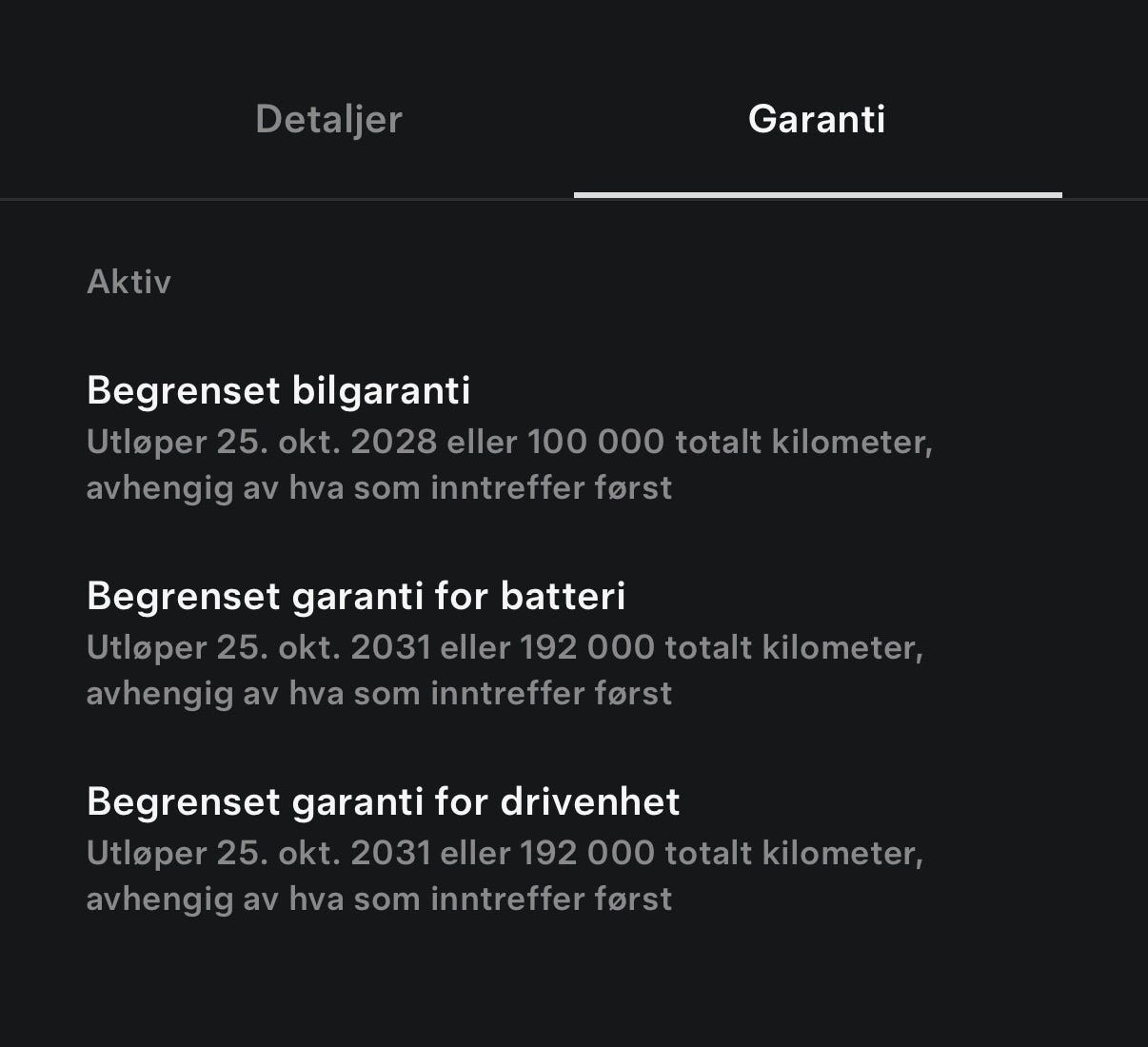
Task: Select the Garanti tab
Action: 817,119
